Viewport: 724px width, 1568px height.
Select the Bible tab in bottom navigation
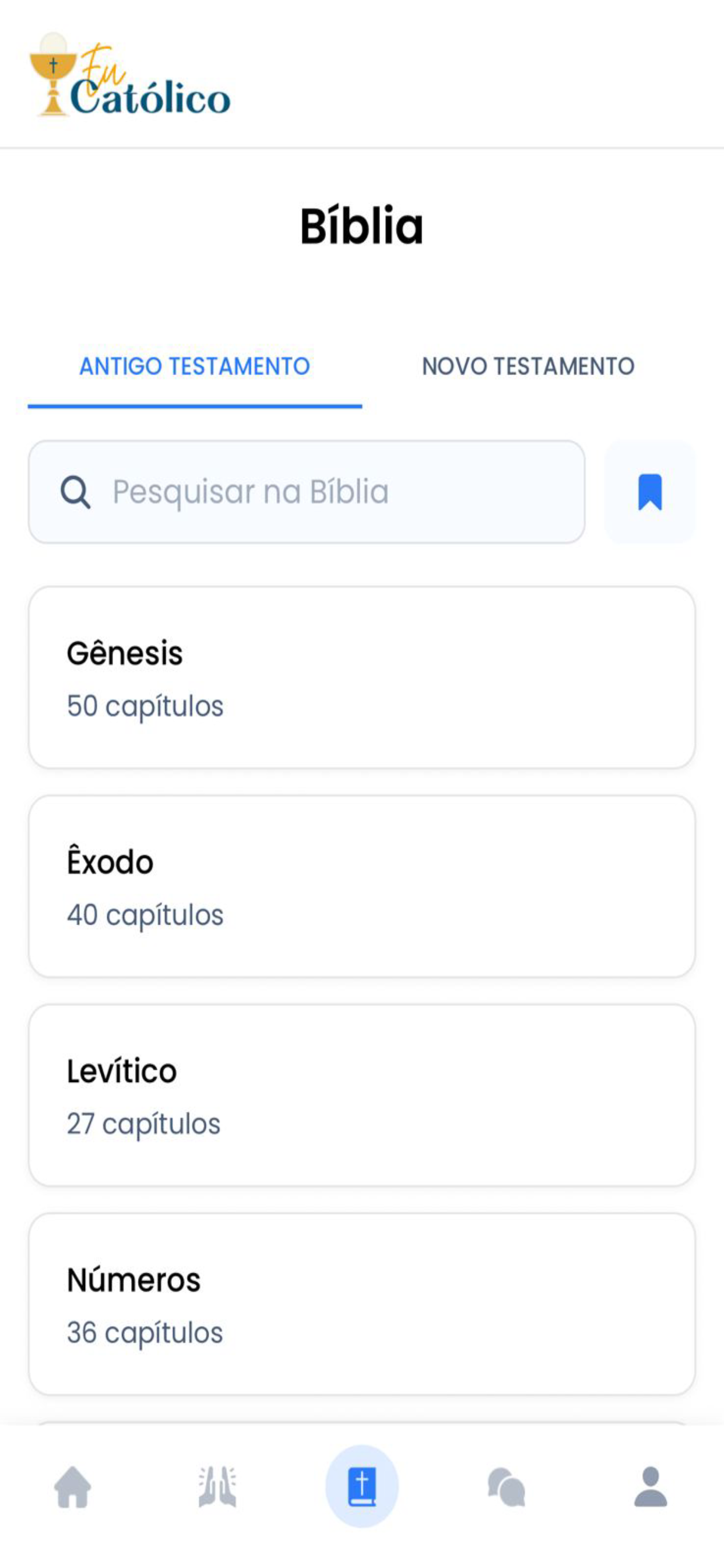point(362,1486)
